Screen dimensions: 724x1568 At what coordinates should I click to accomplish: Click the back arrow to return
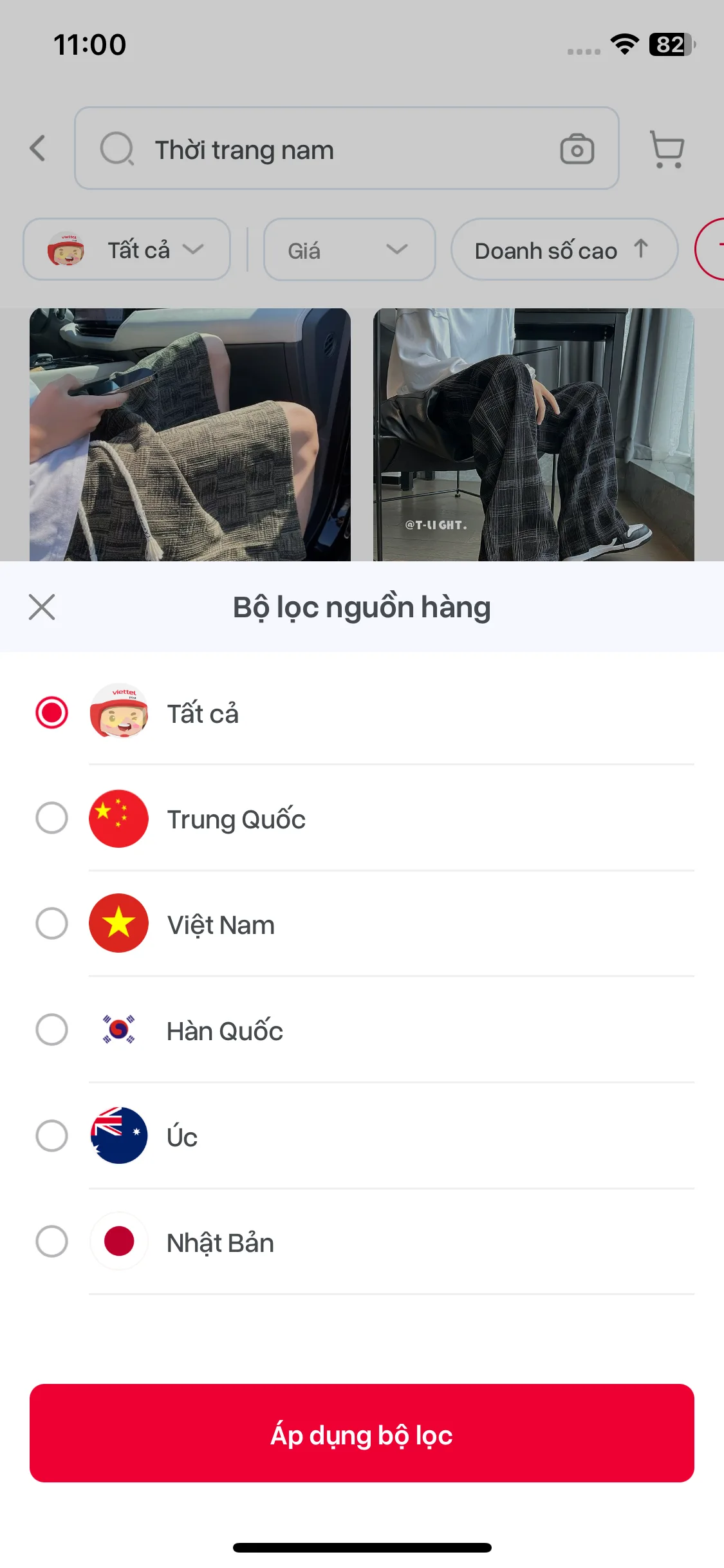(x=37, y=149)
